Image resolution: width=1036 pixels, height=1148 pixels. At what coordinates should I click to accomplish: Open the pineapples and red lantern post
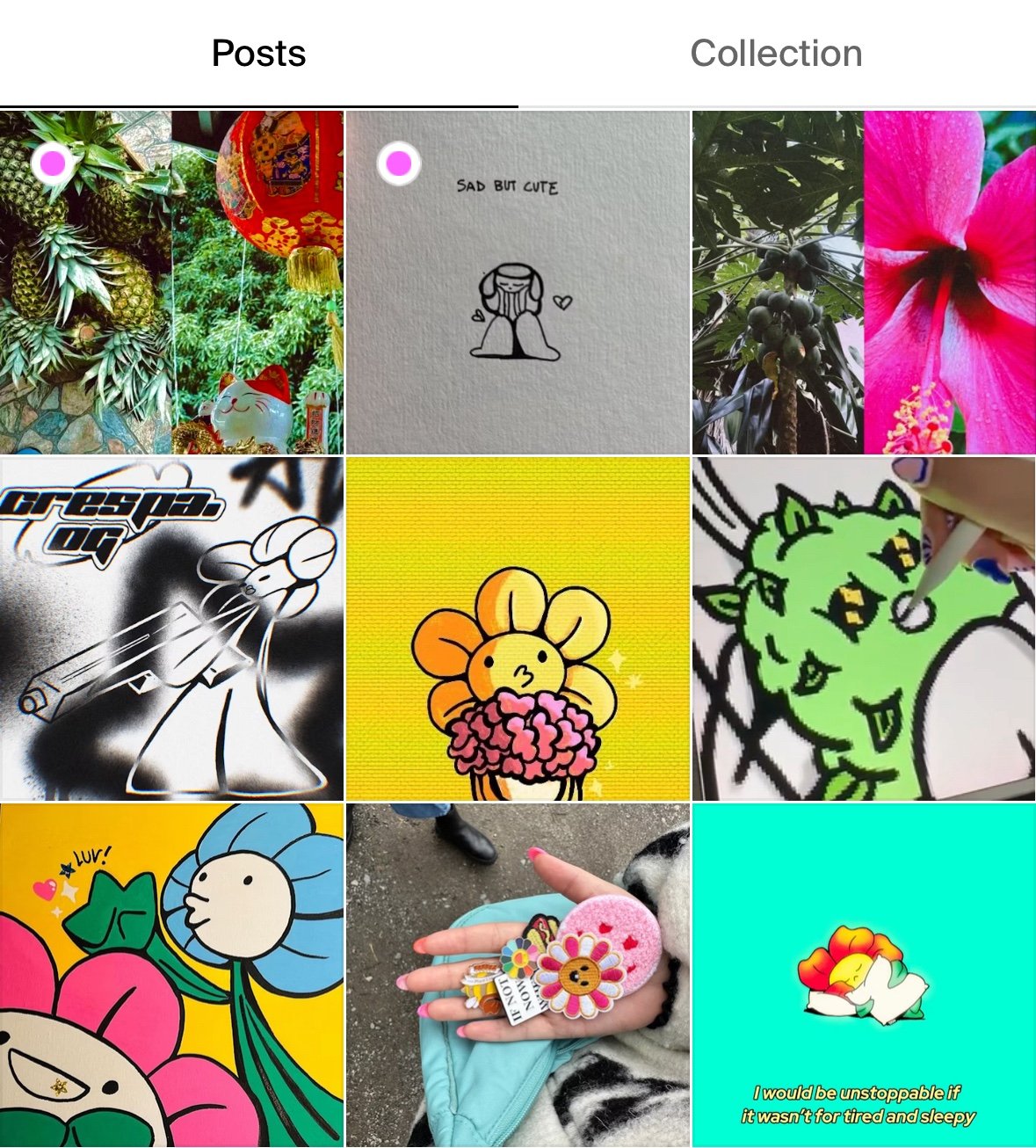[x=171, y=282]
